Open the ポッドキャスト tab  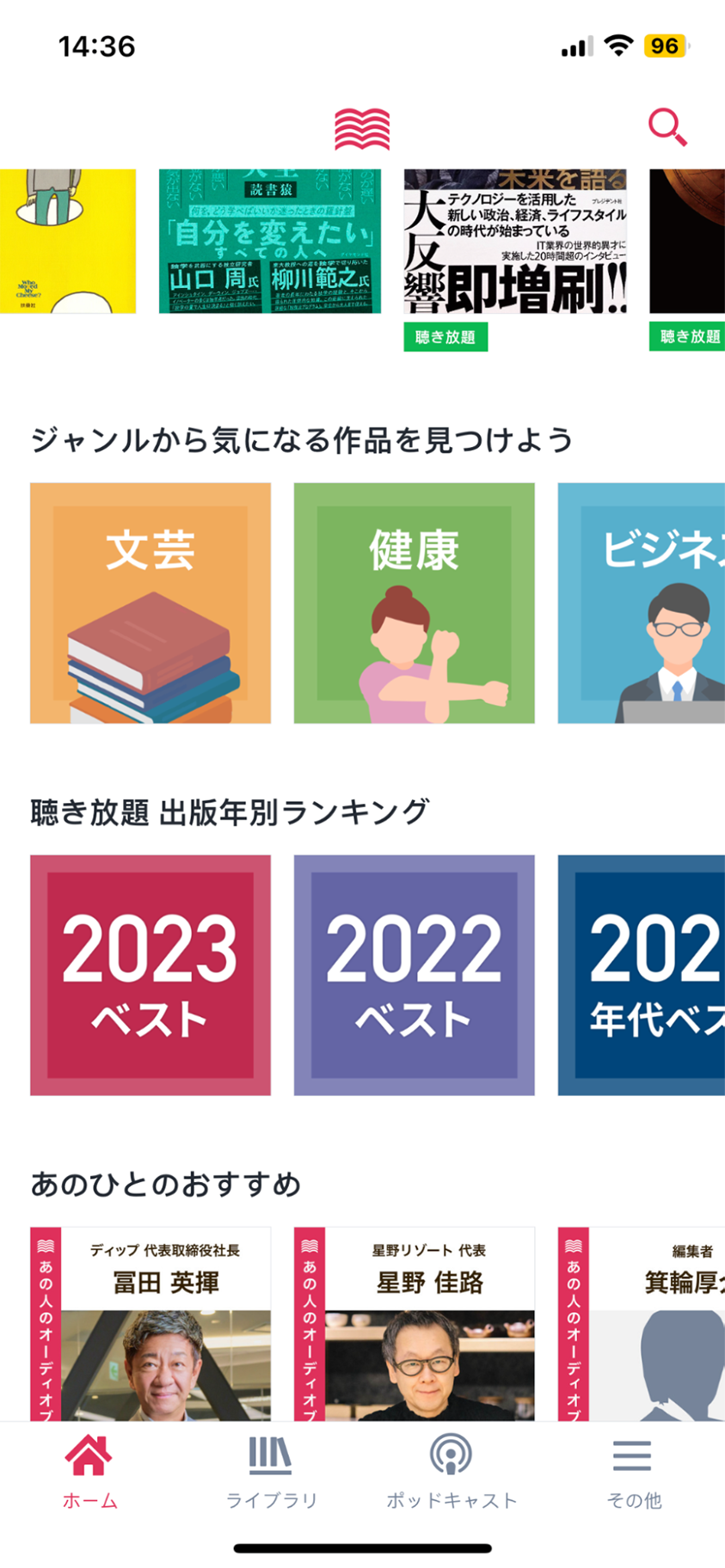(x=452, y=1473)
